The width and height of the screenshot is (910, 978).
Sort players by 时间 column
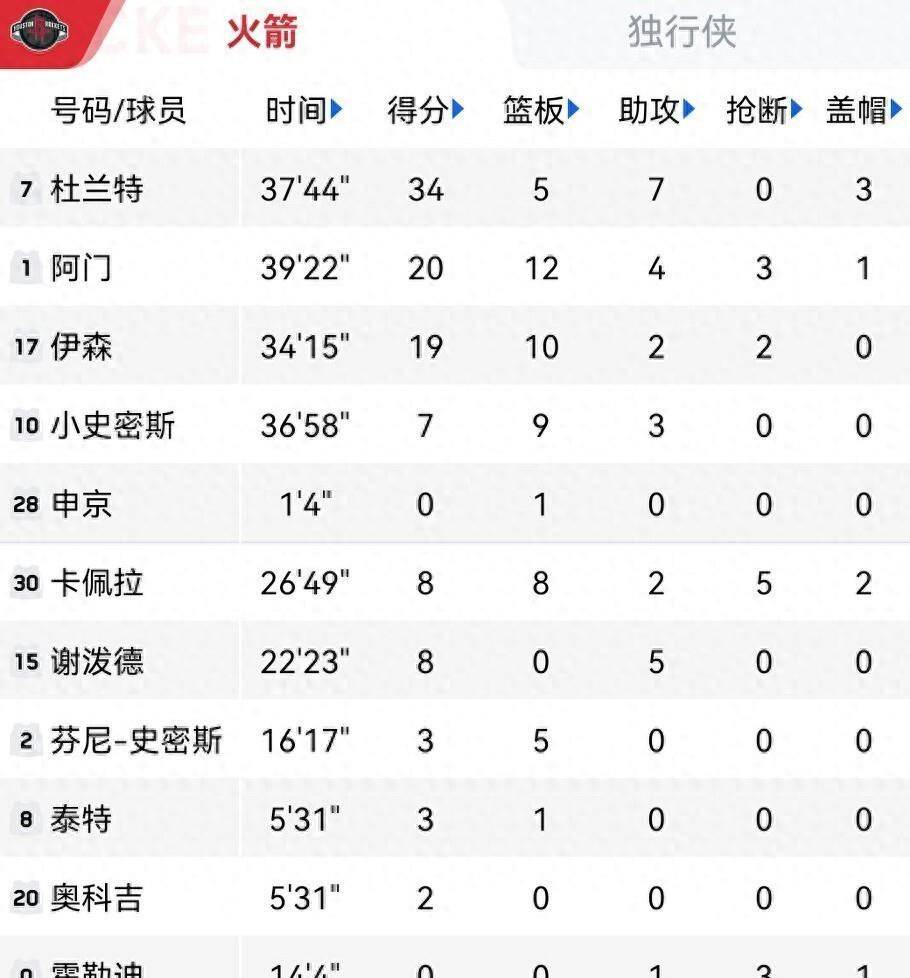pos(304,110)
